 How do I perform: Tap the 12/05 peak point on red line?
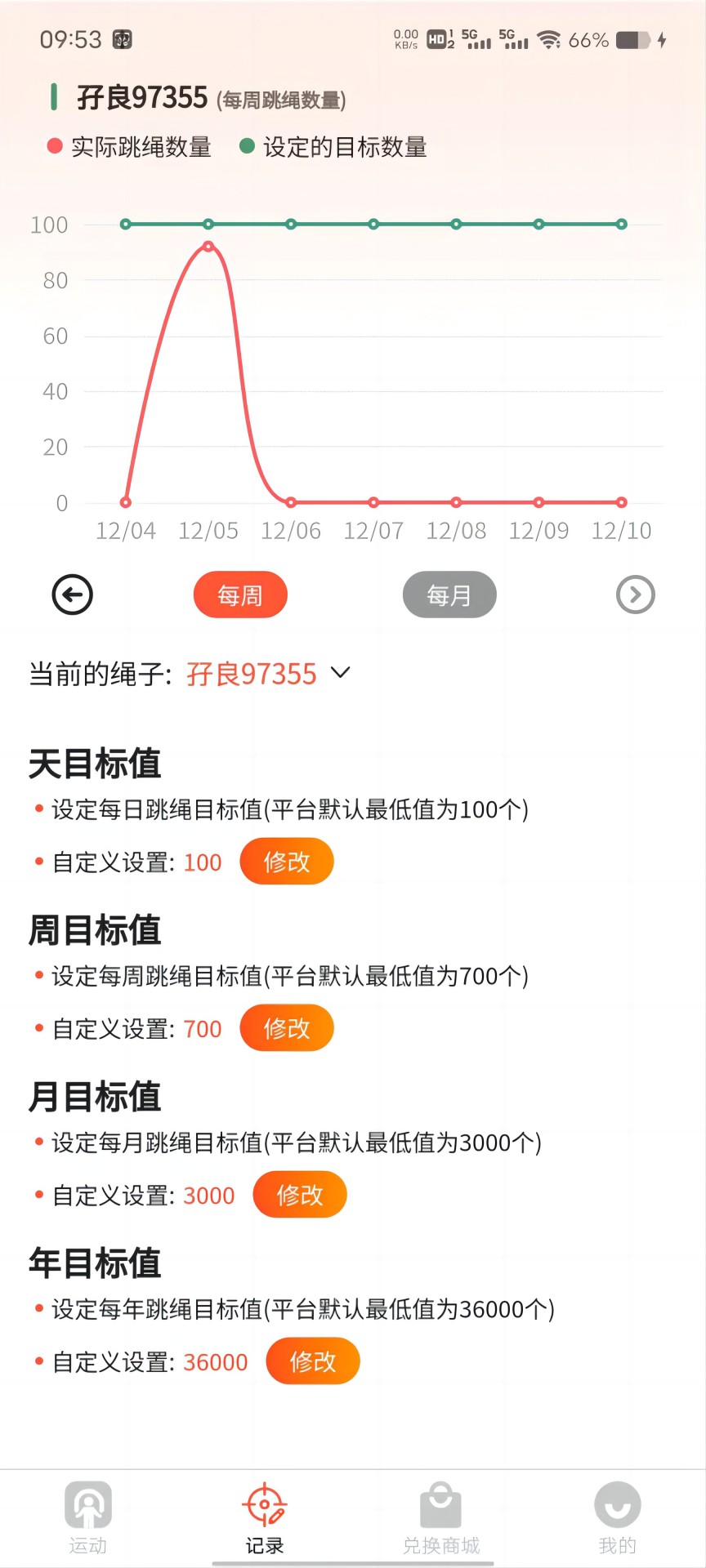tap(208, 246)
